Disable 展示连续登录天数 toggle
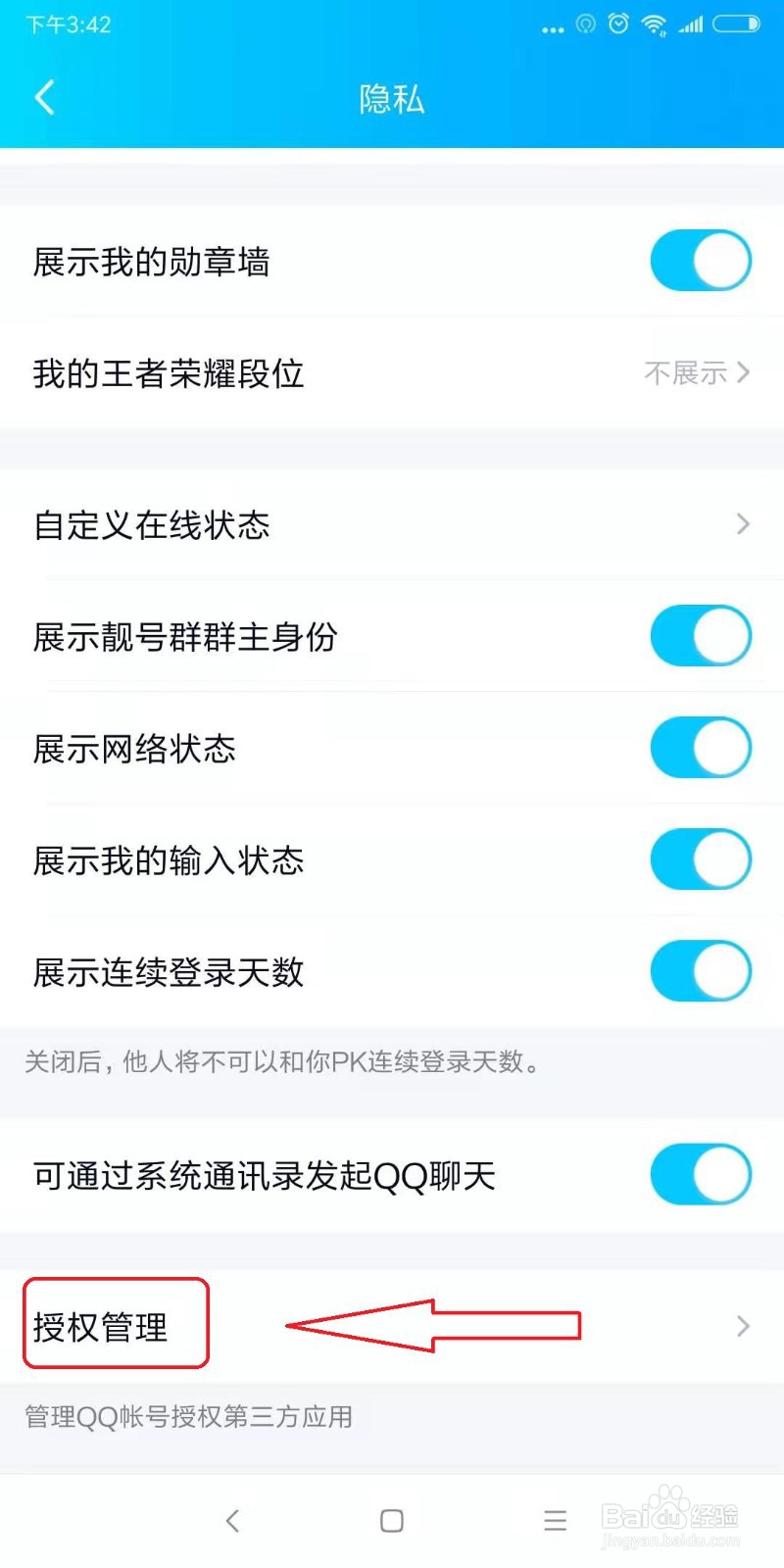The height and width of the screenshot is (1568, 784). (x=701, y=971)
